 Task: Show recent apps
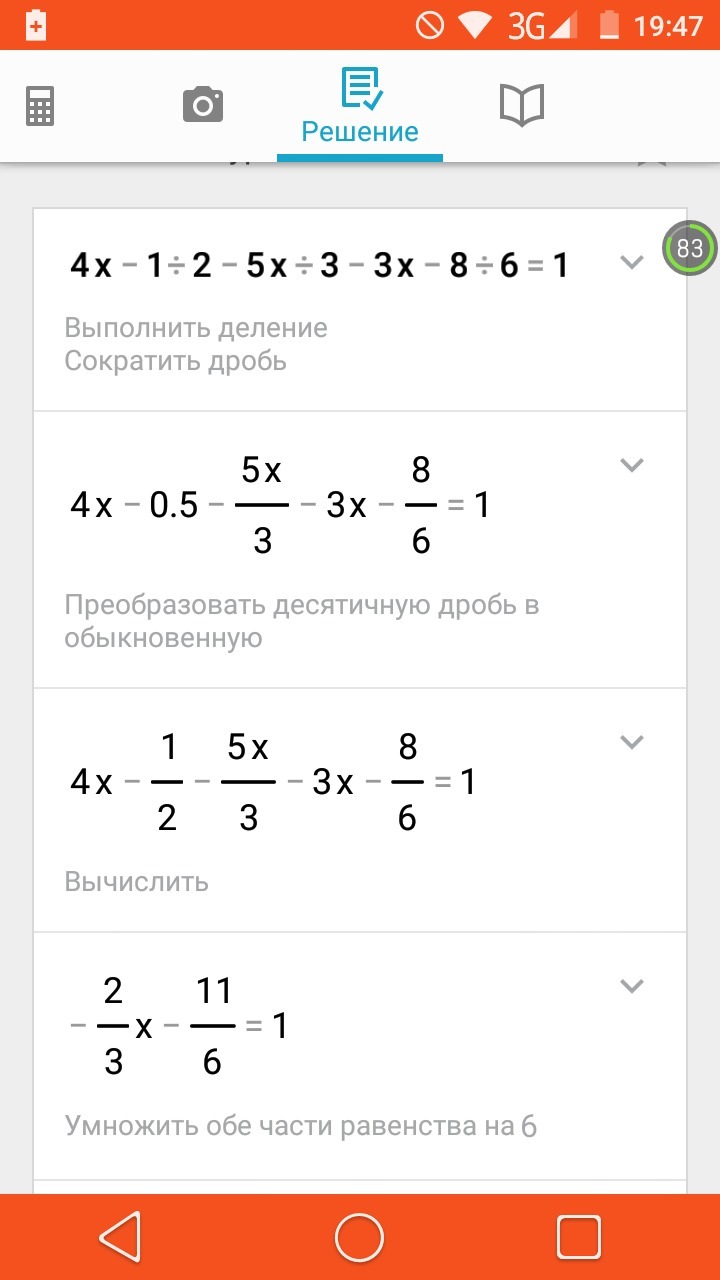tap(579, 1238)
